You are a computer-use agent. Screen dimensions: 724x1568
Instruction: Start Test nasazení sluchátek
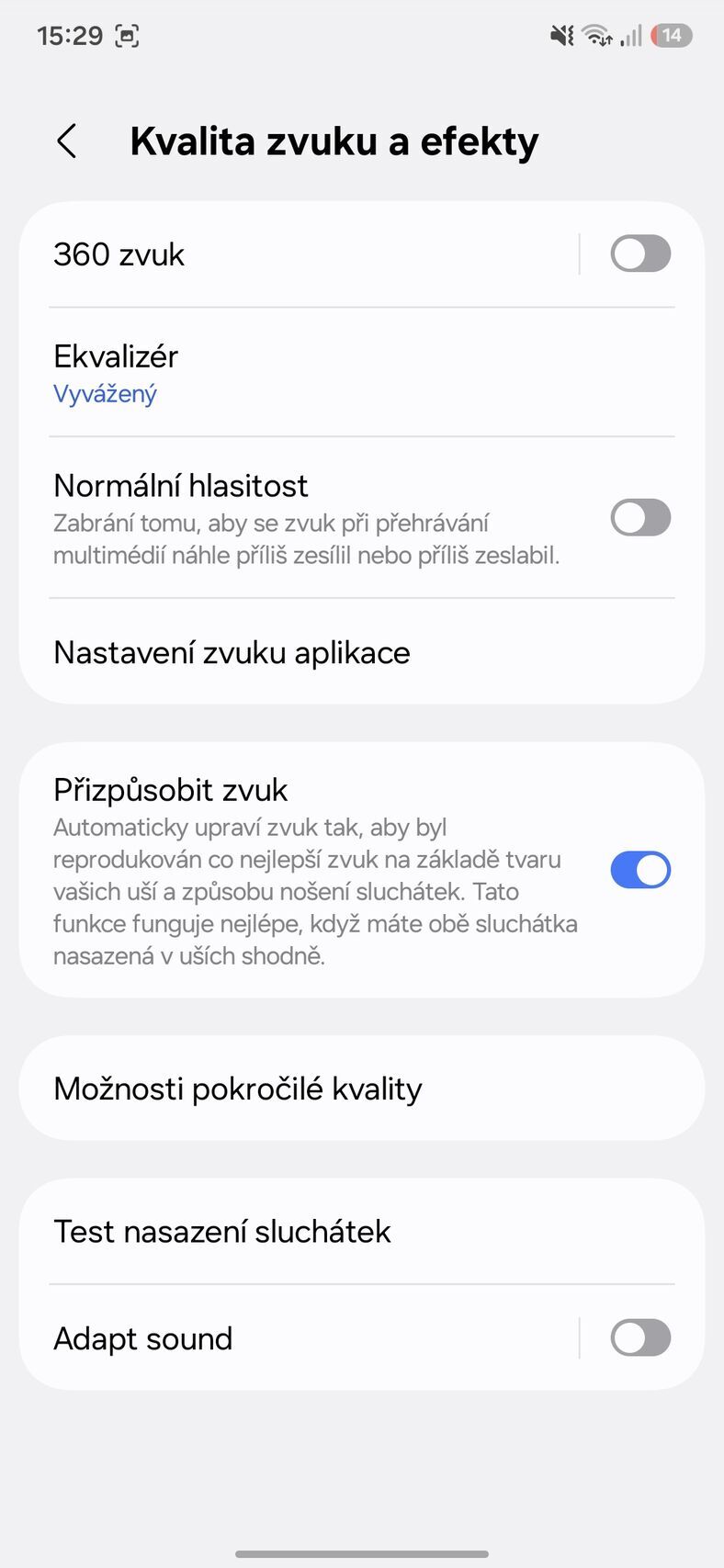[222, 1231]
